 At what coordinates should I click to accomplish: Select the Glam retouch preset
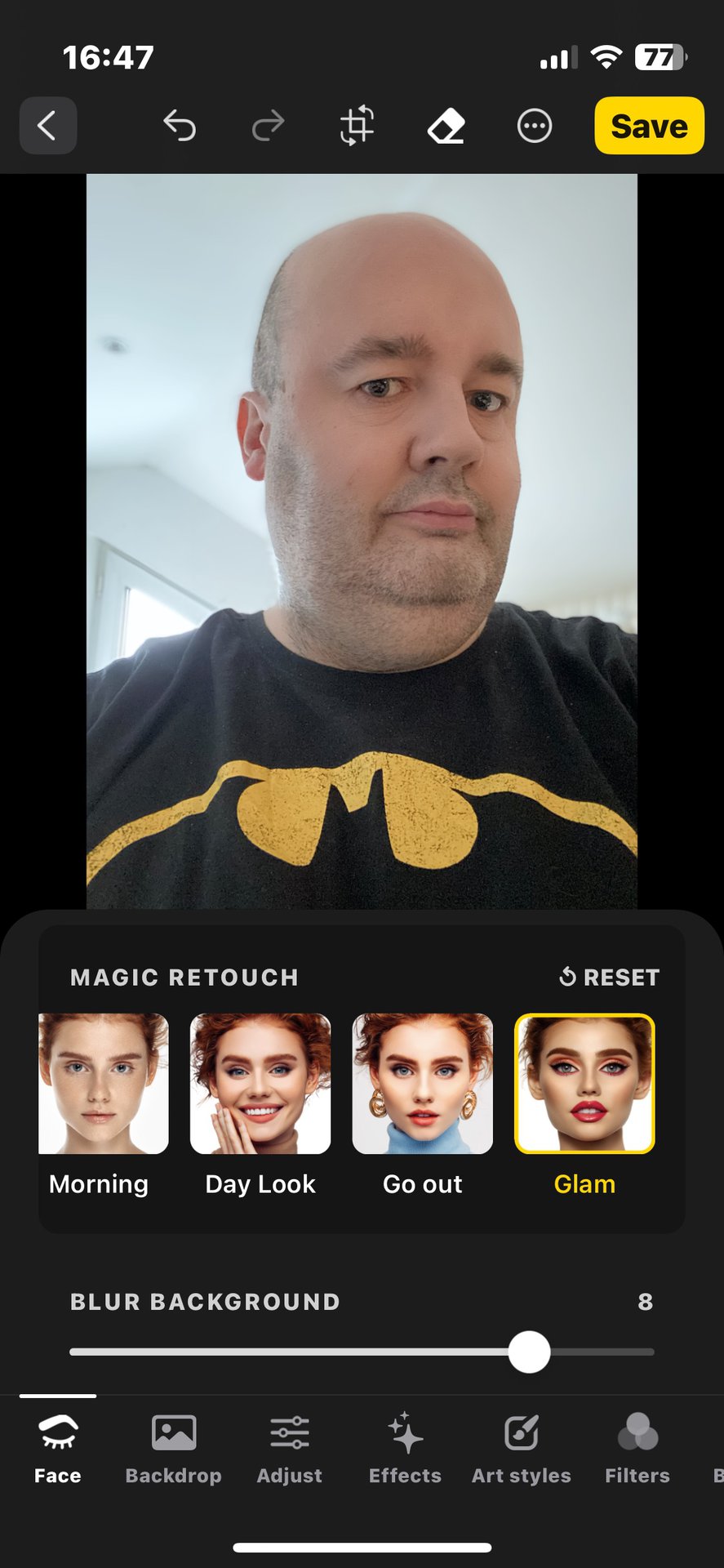click(x=584, y=1084)
